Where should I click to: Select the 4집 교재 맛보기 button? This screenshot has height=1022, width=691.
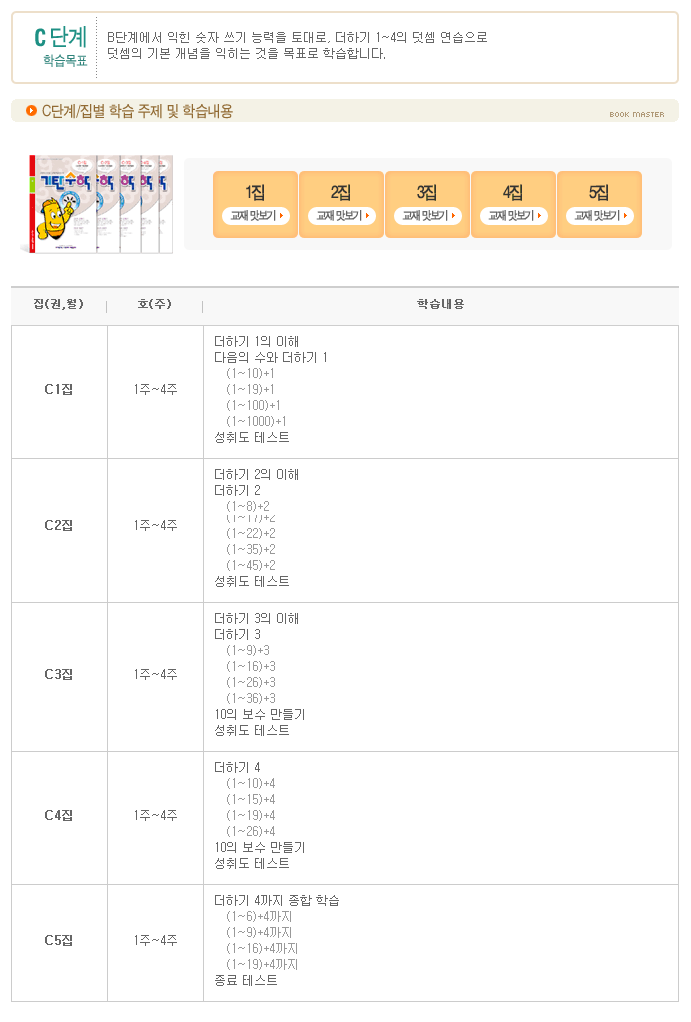[x=513, y=215]
